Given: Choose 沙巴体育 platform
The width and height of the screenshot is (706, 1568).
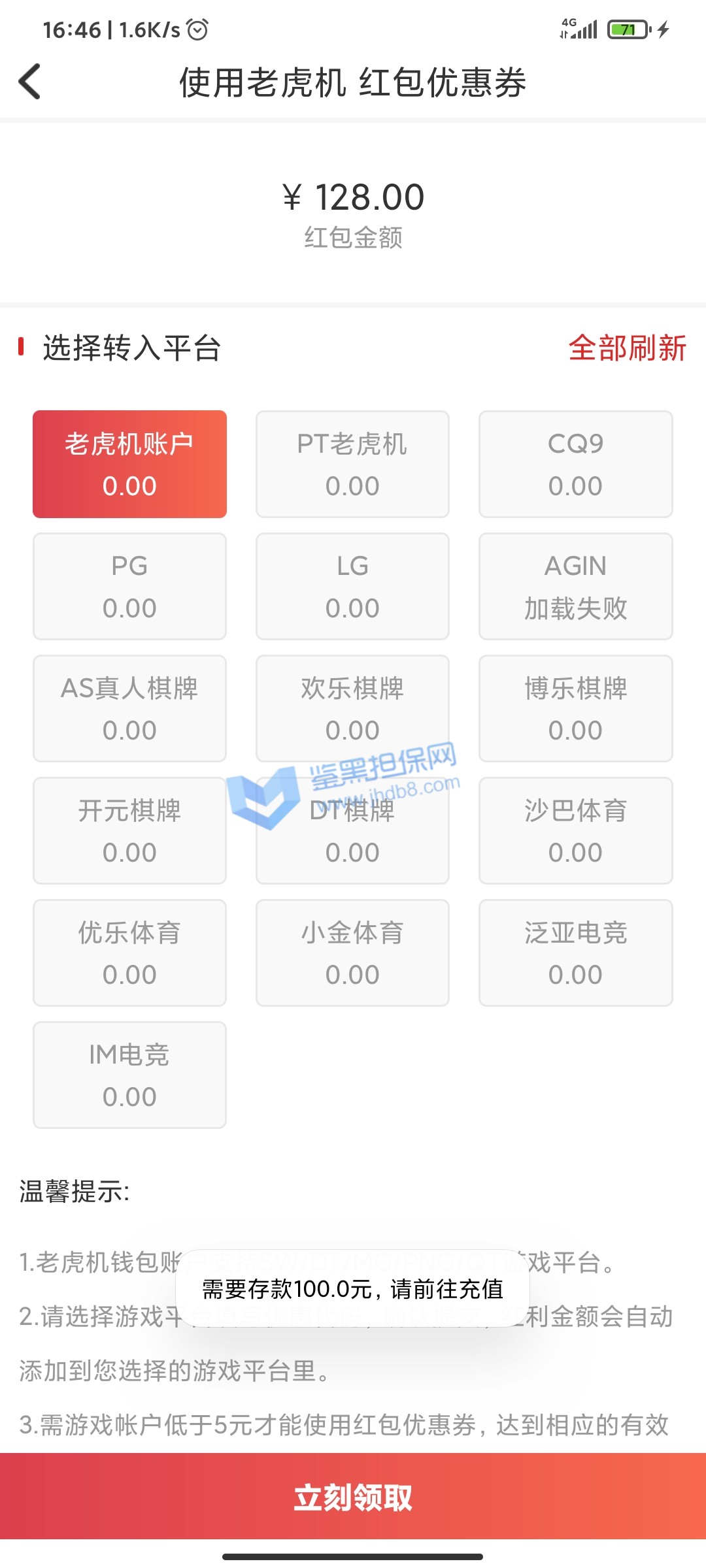Looking at the screenshot, I should point(575,830).
